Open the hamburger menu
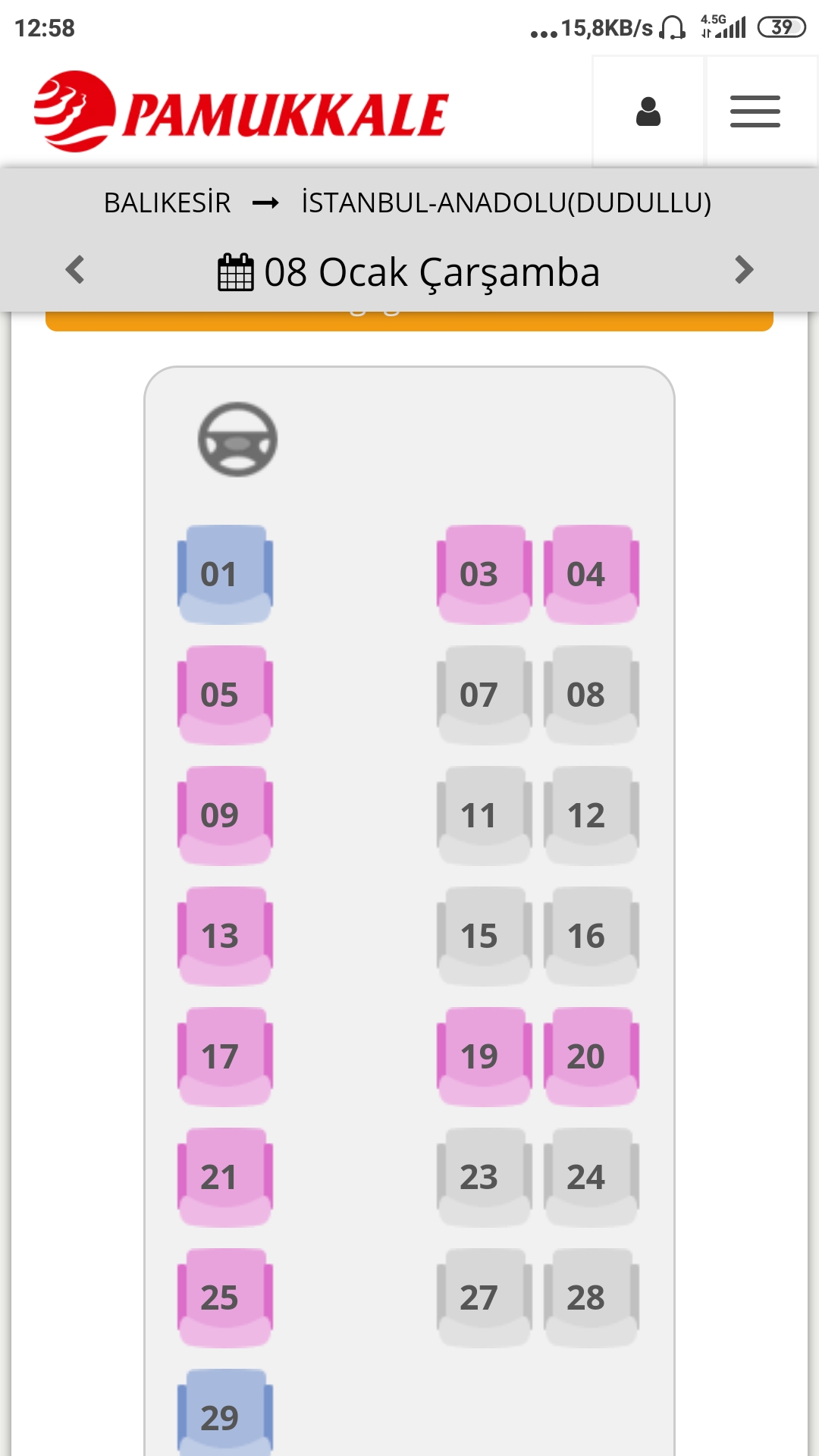 click(755, 111)
